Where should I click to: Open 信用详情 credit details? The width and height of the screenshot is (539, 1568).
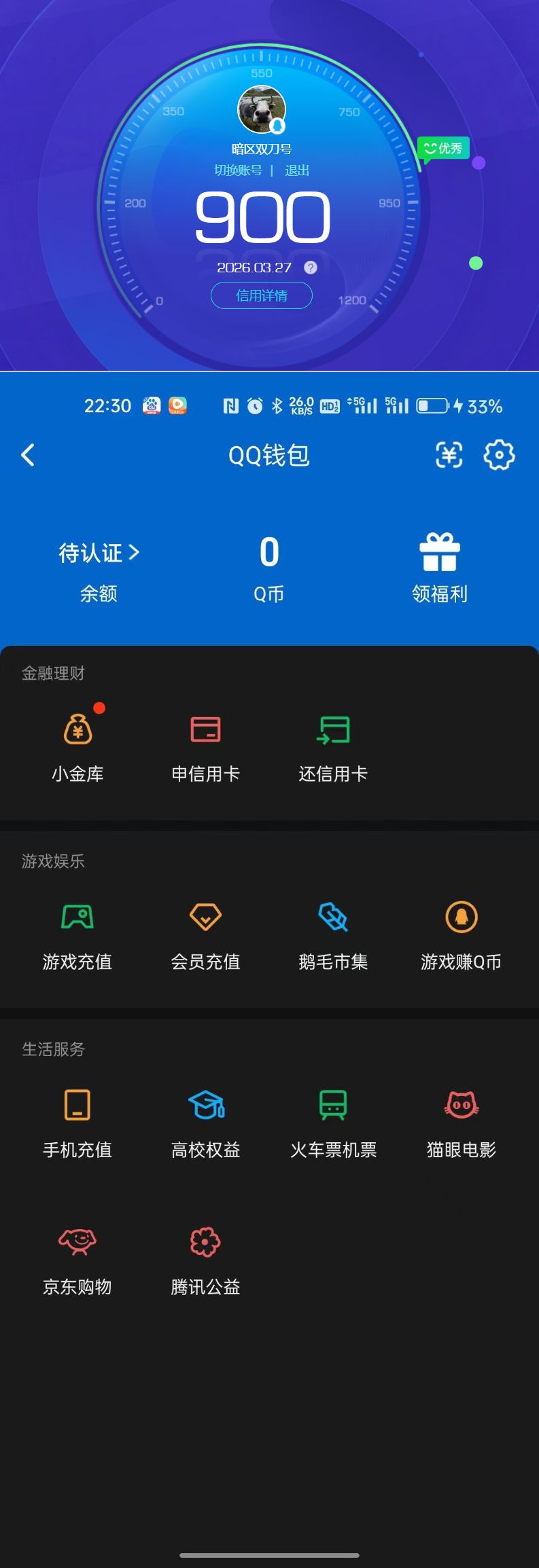click(262, 295)
